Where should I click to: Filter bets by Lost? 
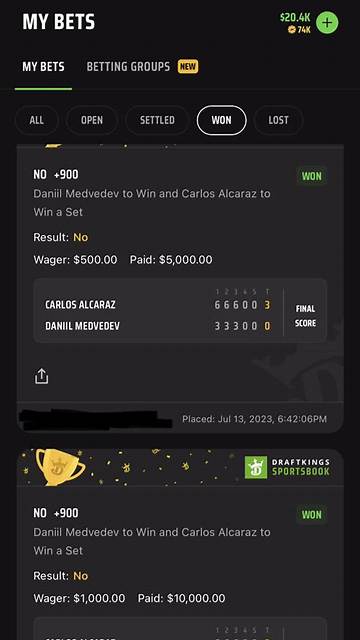click(278, 120)
